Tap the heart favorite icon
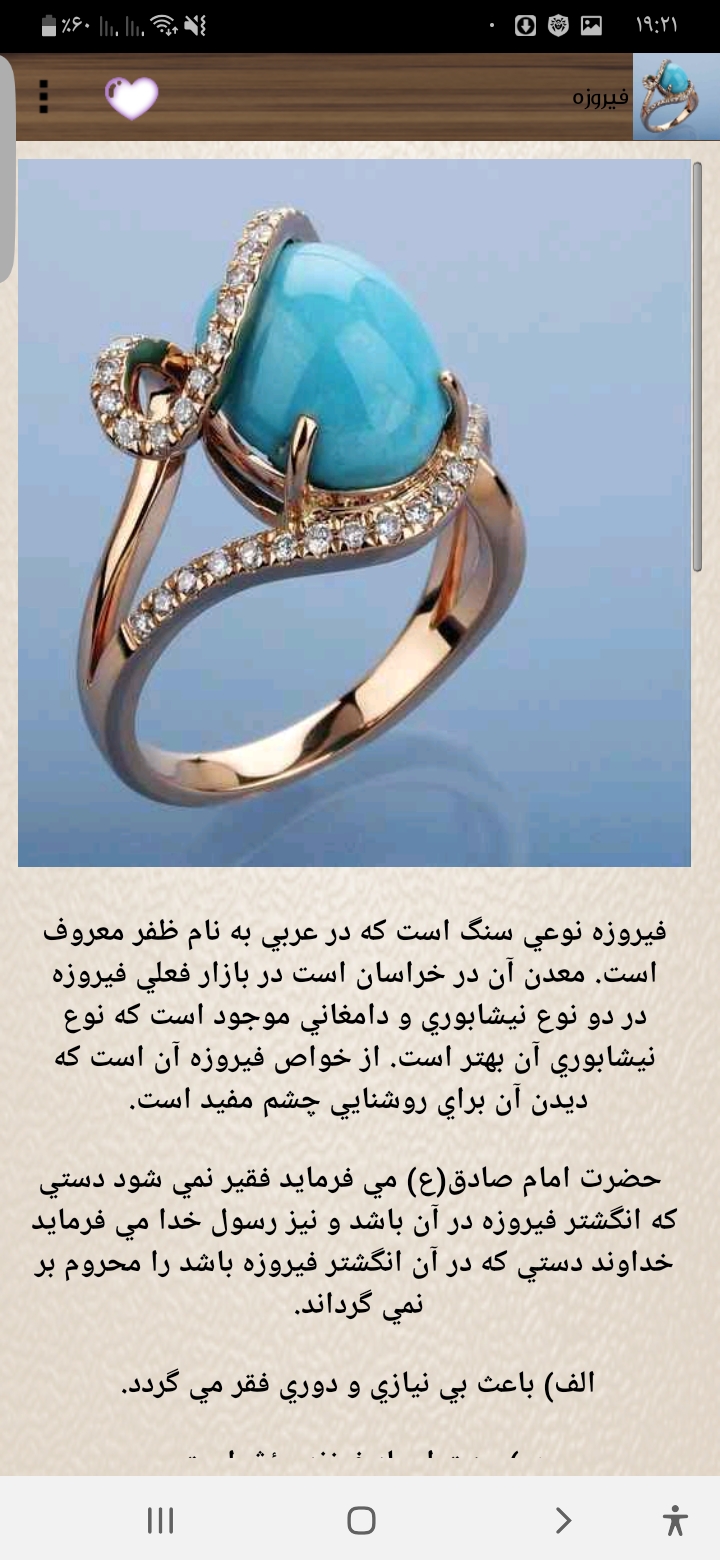The image size is (720, 1560). pos(132,98)
